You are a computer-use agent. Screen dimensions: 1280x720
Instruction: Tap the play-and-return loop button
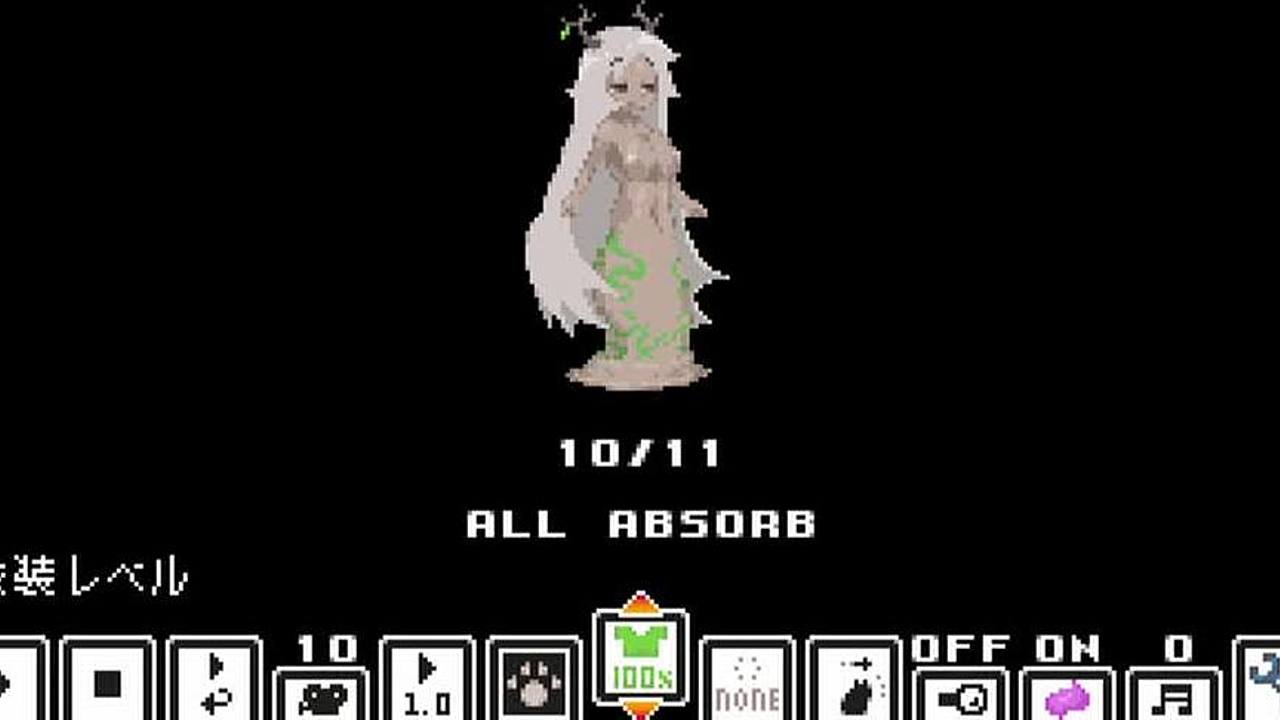coord(215,685)
